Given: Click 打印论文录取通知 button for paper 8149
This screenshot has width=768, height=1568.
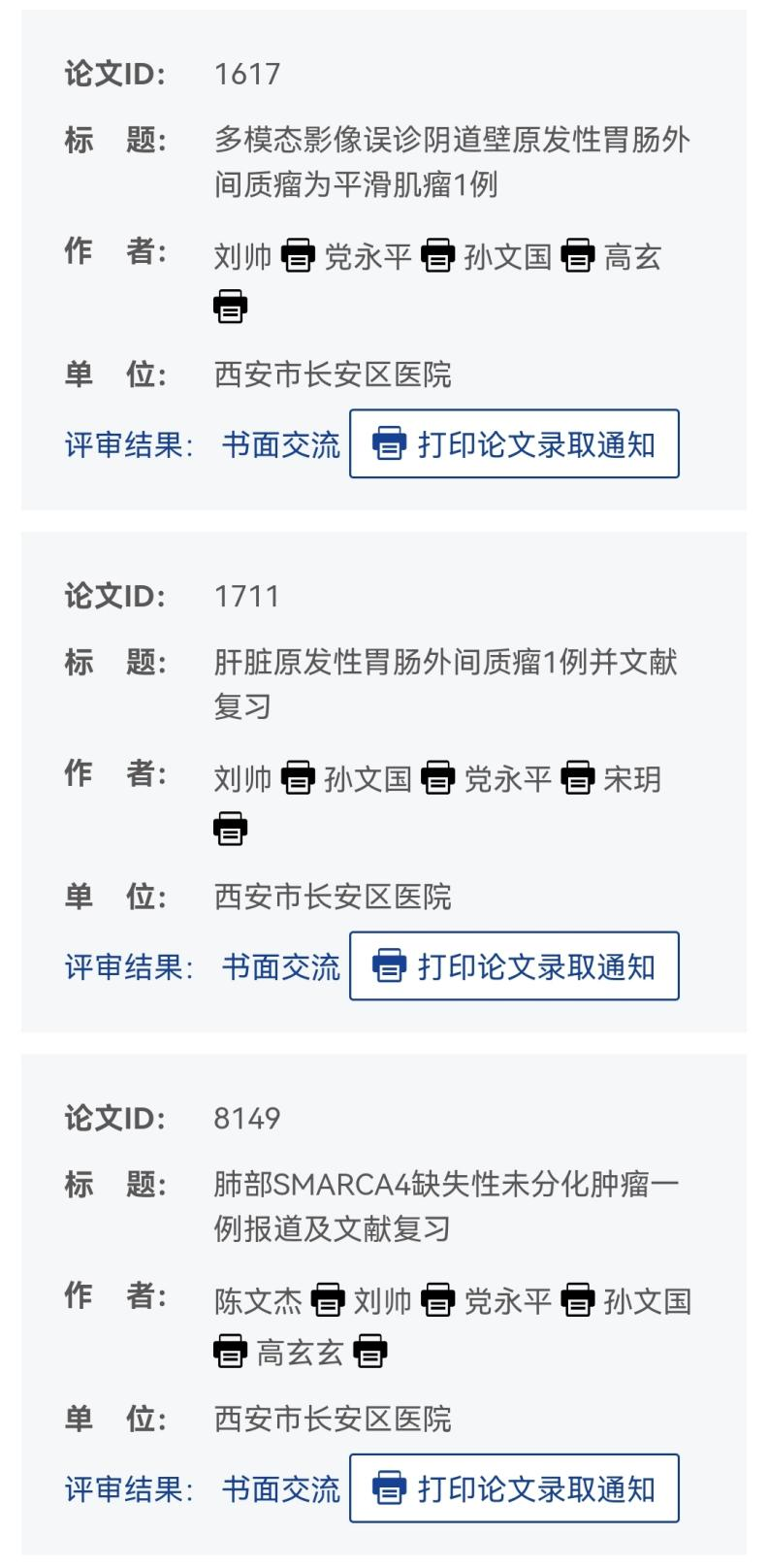Looking at the screenshot, I should (512, 1489).
